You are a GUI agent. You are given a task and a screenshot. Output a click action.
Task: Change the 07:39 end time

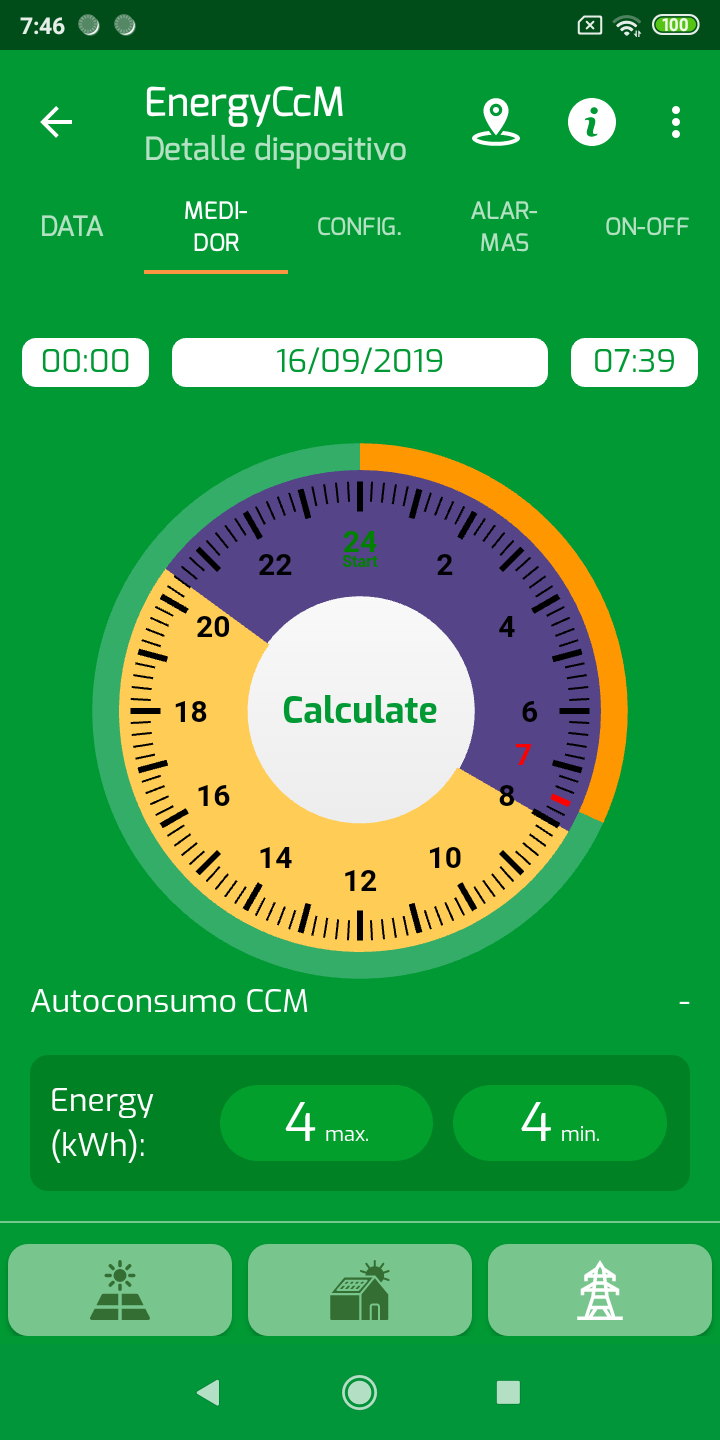pyautogui.click(x=634, y=362)
